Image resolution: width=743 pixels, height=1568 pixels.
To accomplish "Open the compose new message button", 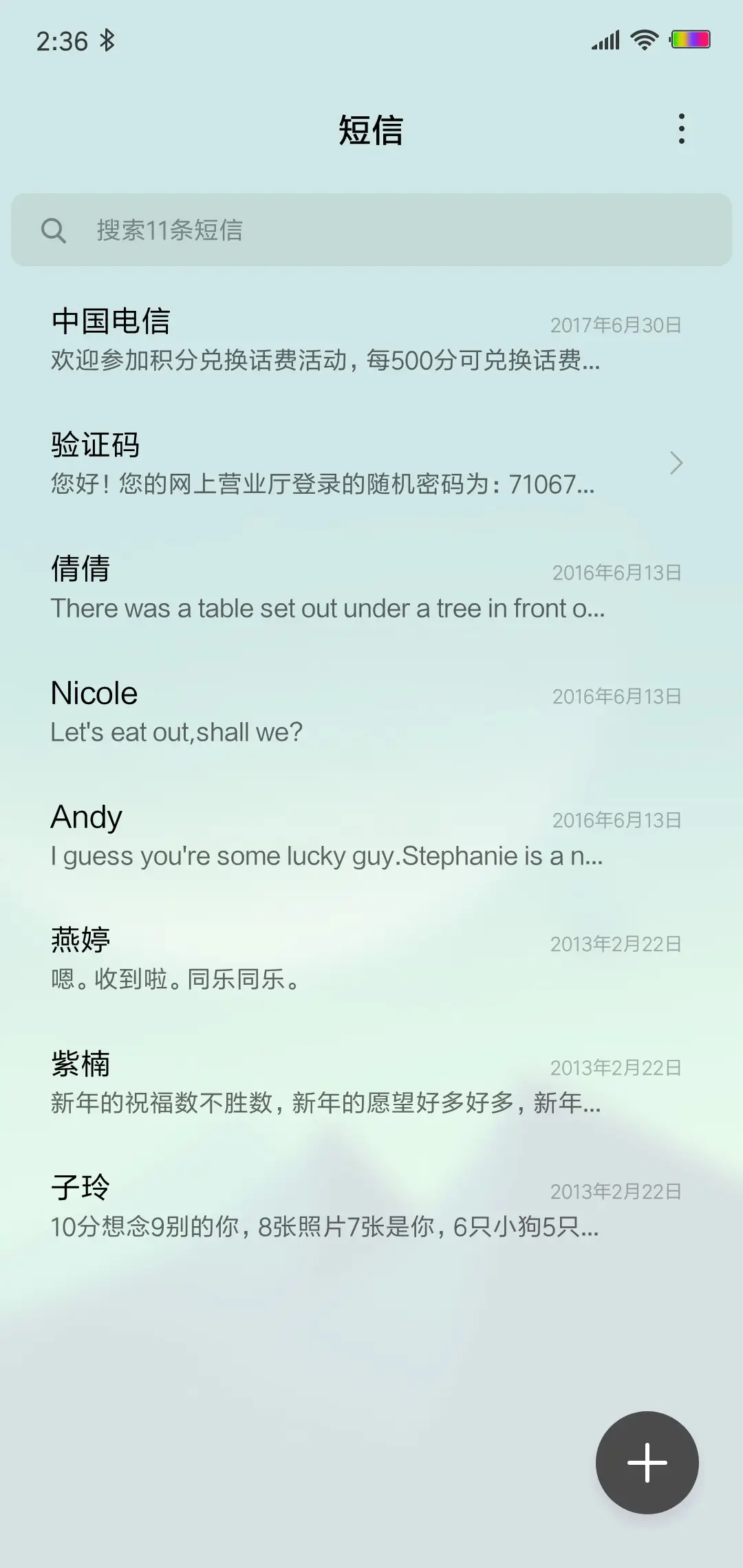I will (x=647, y=1463).
